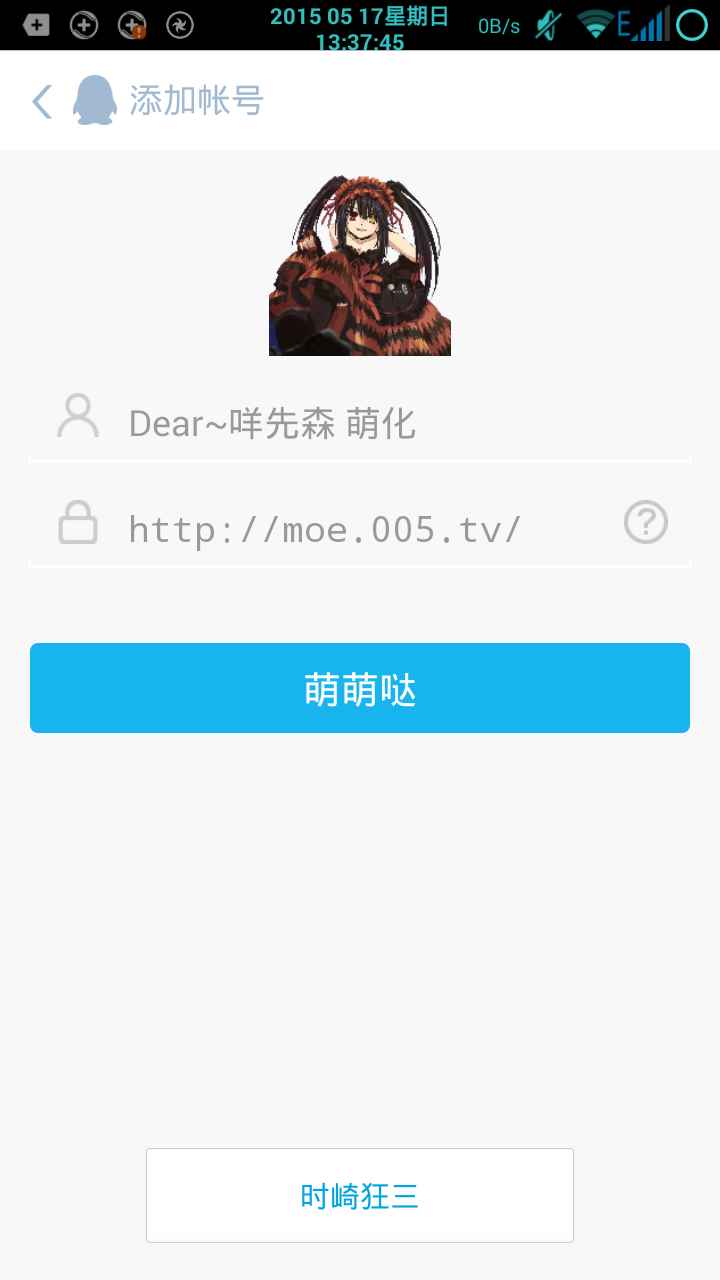Tap the circled plus notification icon
Viewport: 720px width, 1280px height.
(x=85, y=25)
